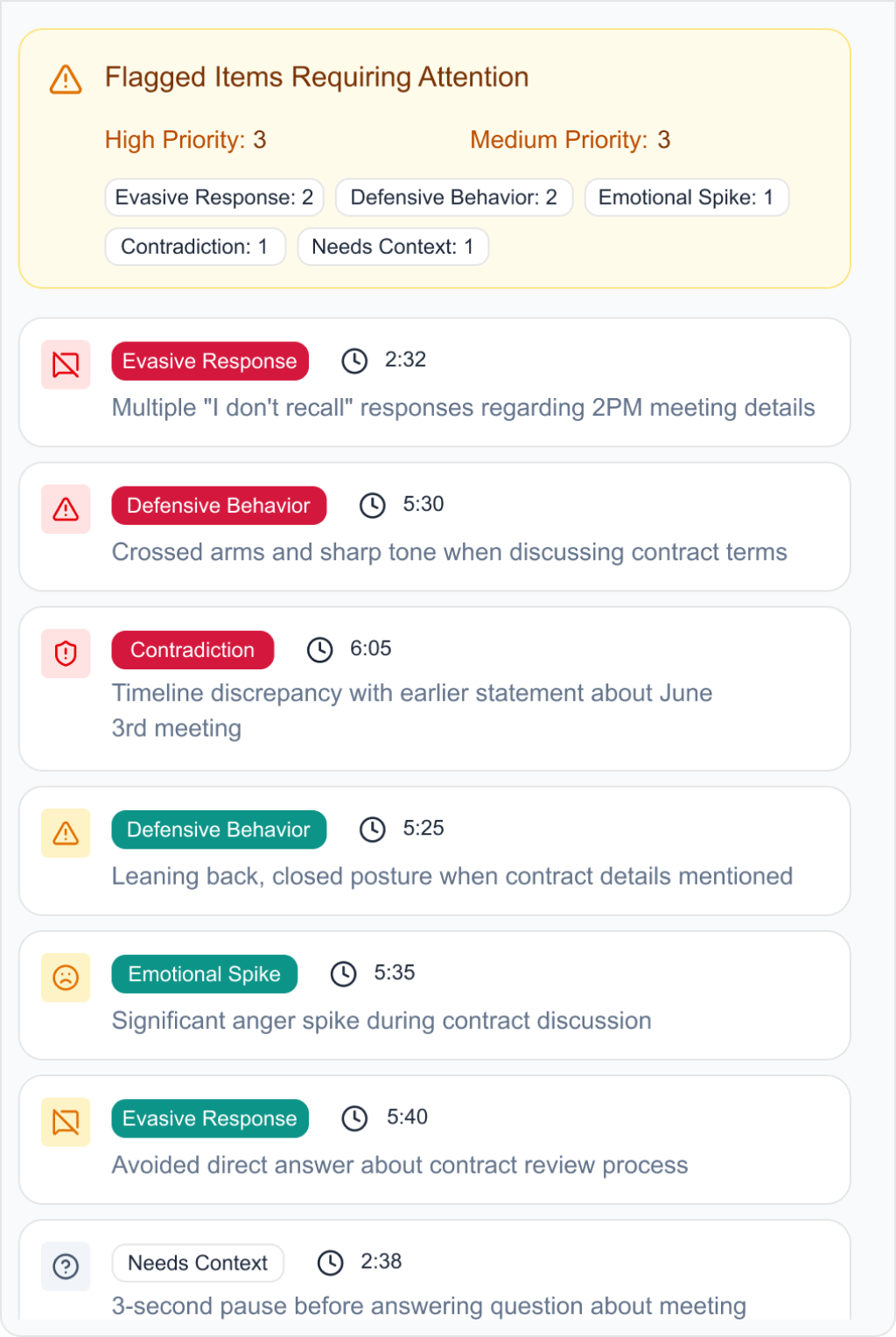Select the Defensive Behavior: 2 chip
This screenshot has width=896, height=1337.
point(453,198)
